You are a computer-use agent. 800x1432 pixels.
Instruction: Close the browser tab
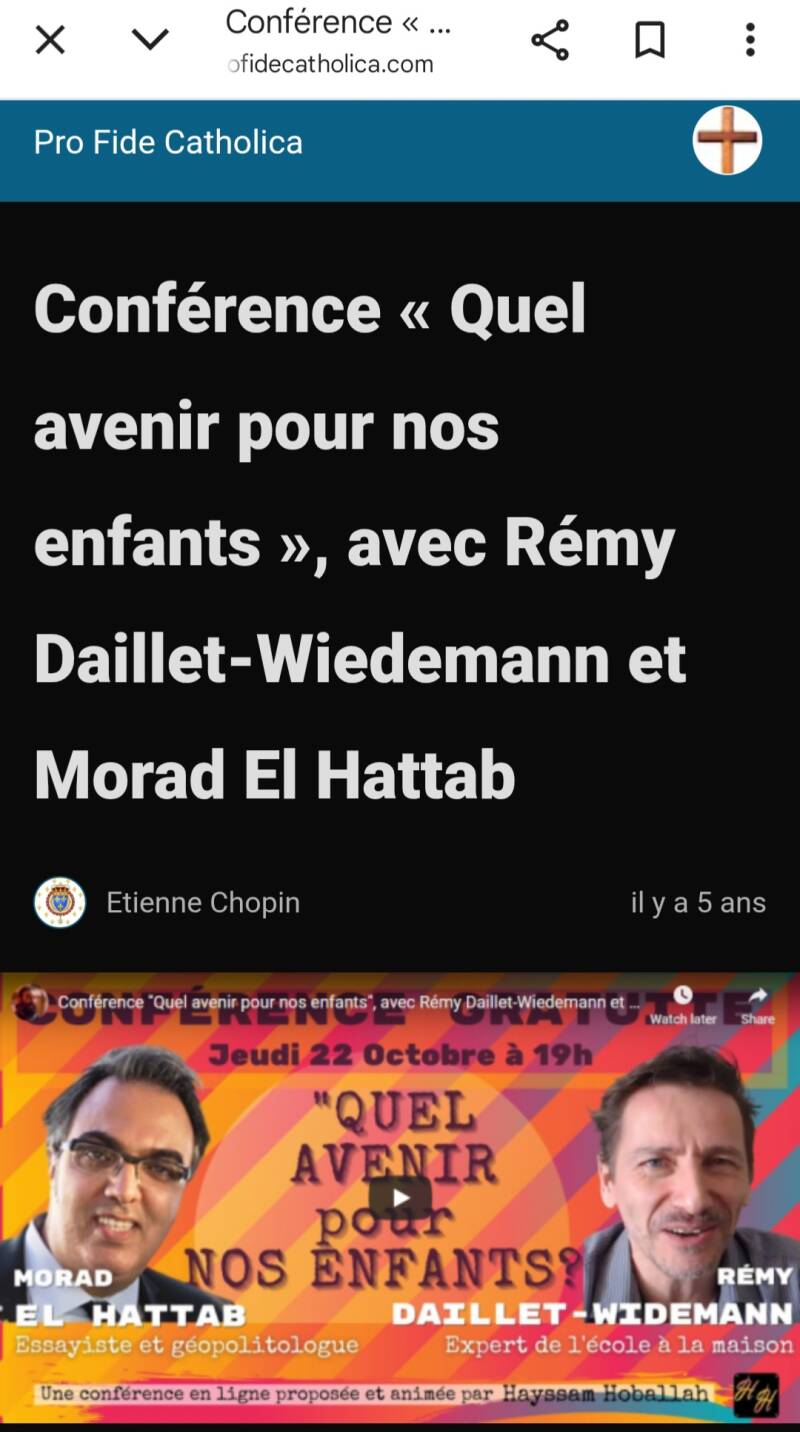50,40
